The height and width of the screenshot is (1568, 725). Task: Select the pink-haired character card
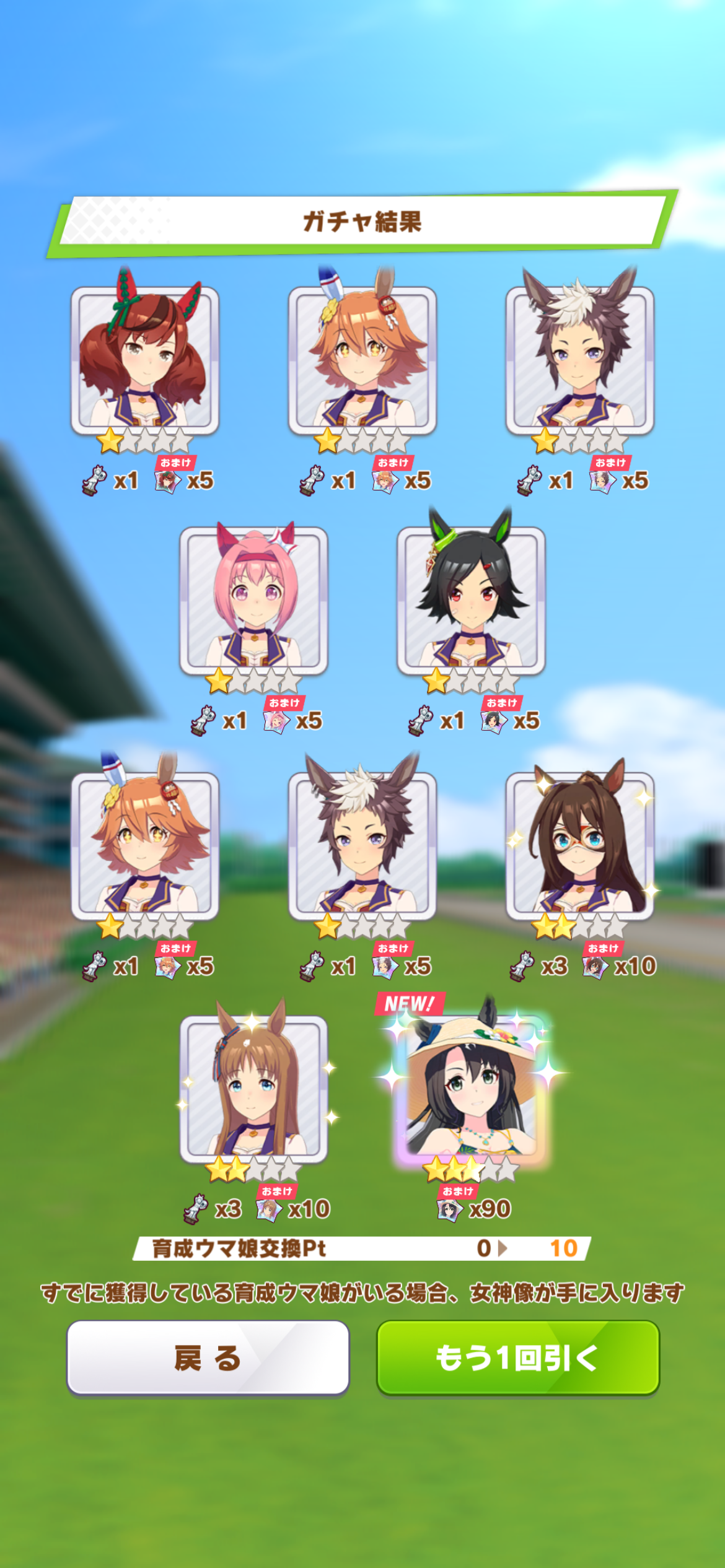click(x=253, y=601)
